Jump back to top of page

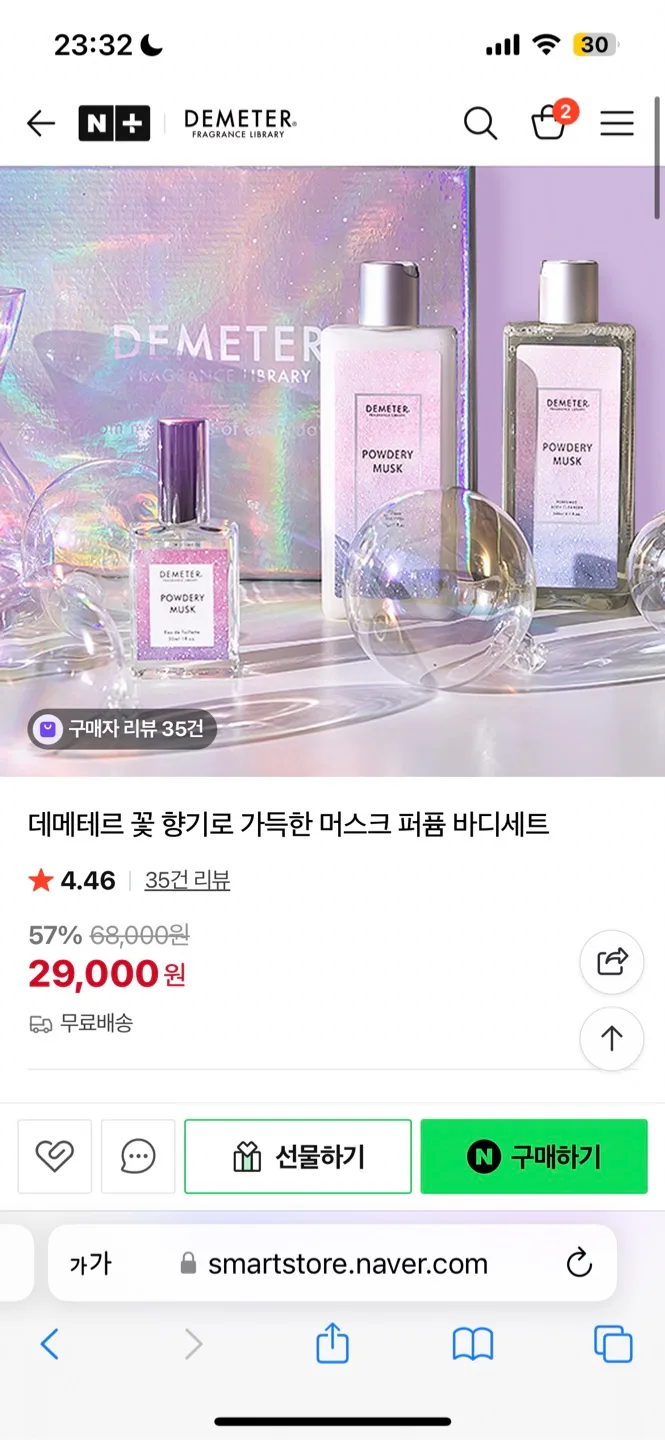(611, 1038)
